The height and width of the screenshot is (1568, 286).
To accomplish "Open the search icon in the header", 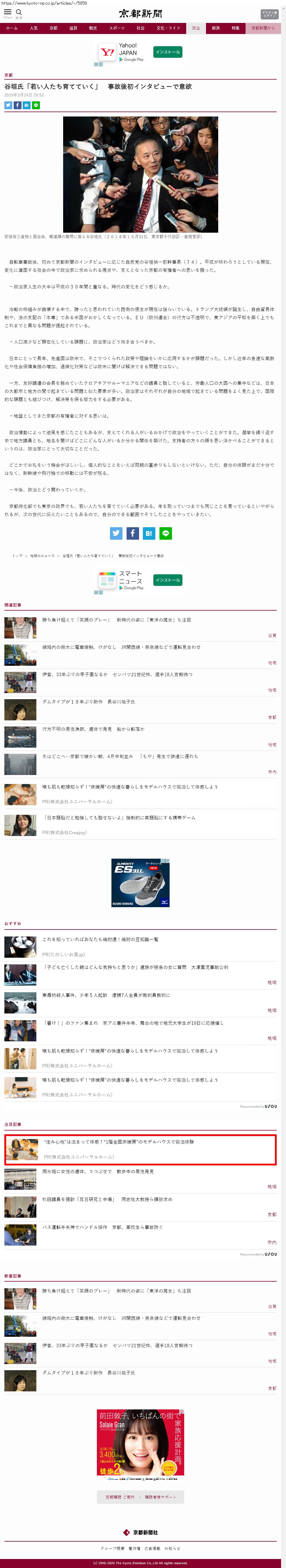I will (19, 13).
